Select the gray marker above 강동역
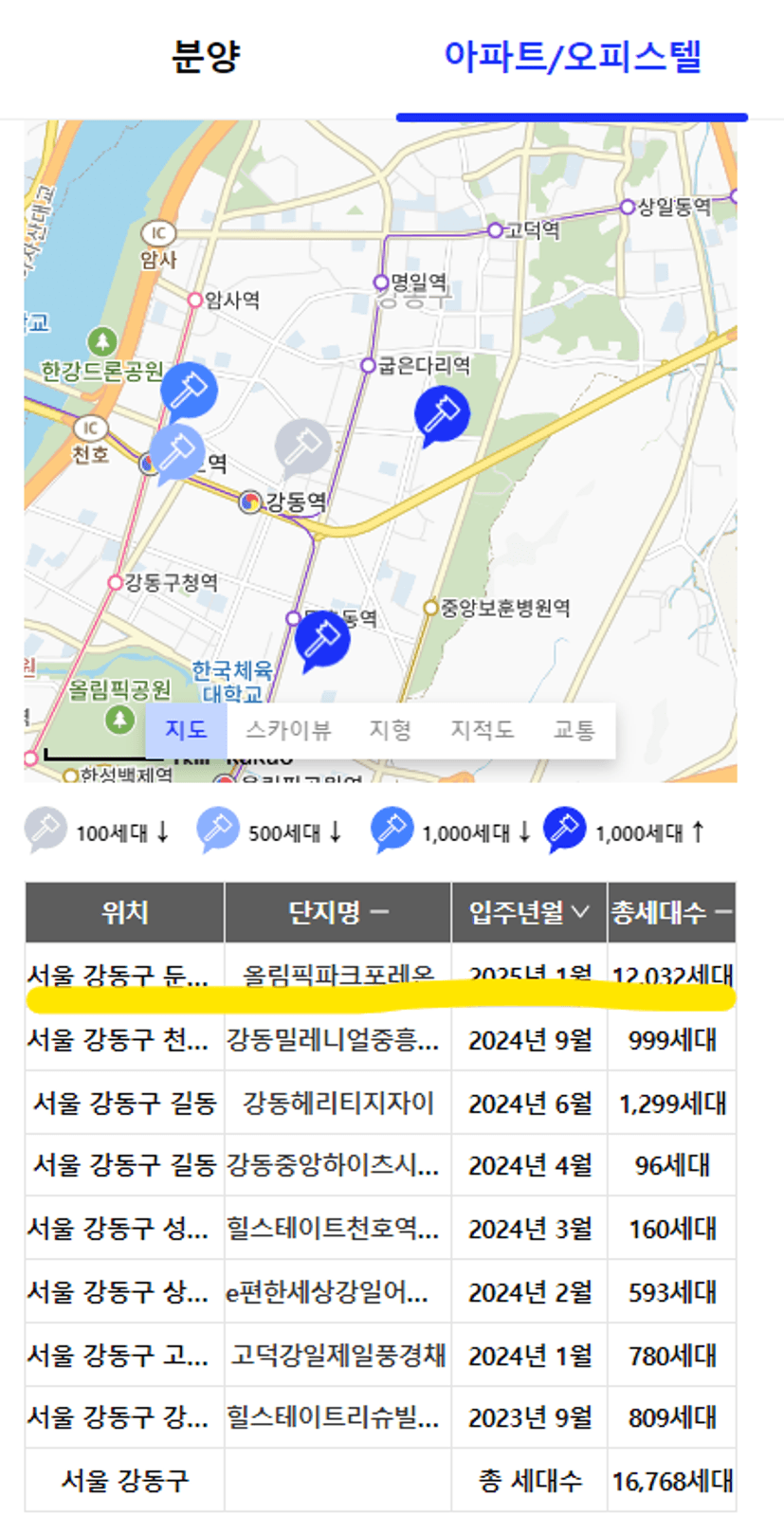Image resolution: width=784 pixels, height=1515 pixels. (302, 447)
